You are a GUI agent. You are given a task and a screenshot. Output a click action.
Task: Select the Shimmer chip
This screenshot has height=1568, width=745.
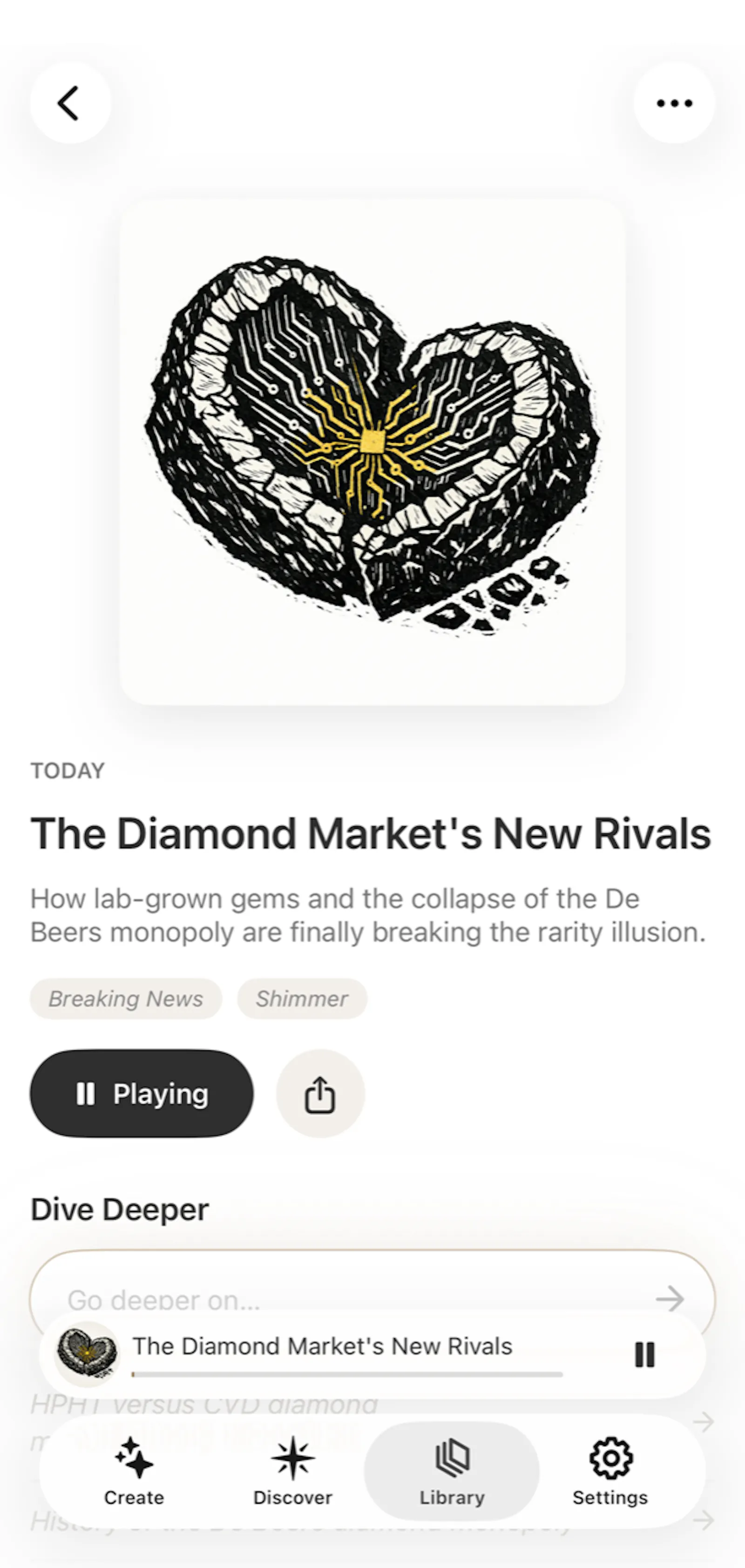pos(302,999)
